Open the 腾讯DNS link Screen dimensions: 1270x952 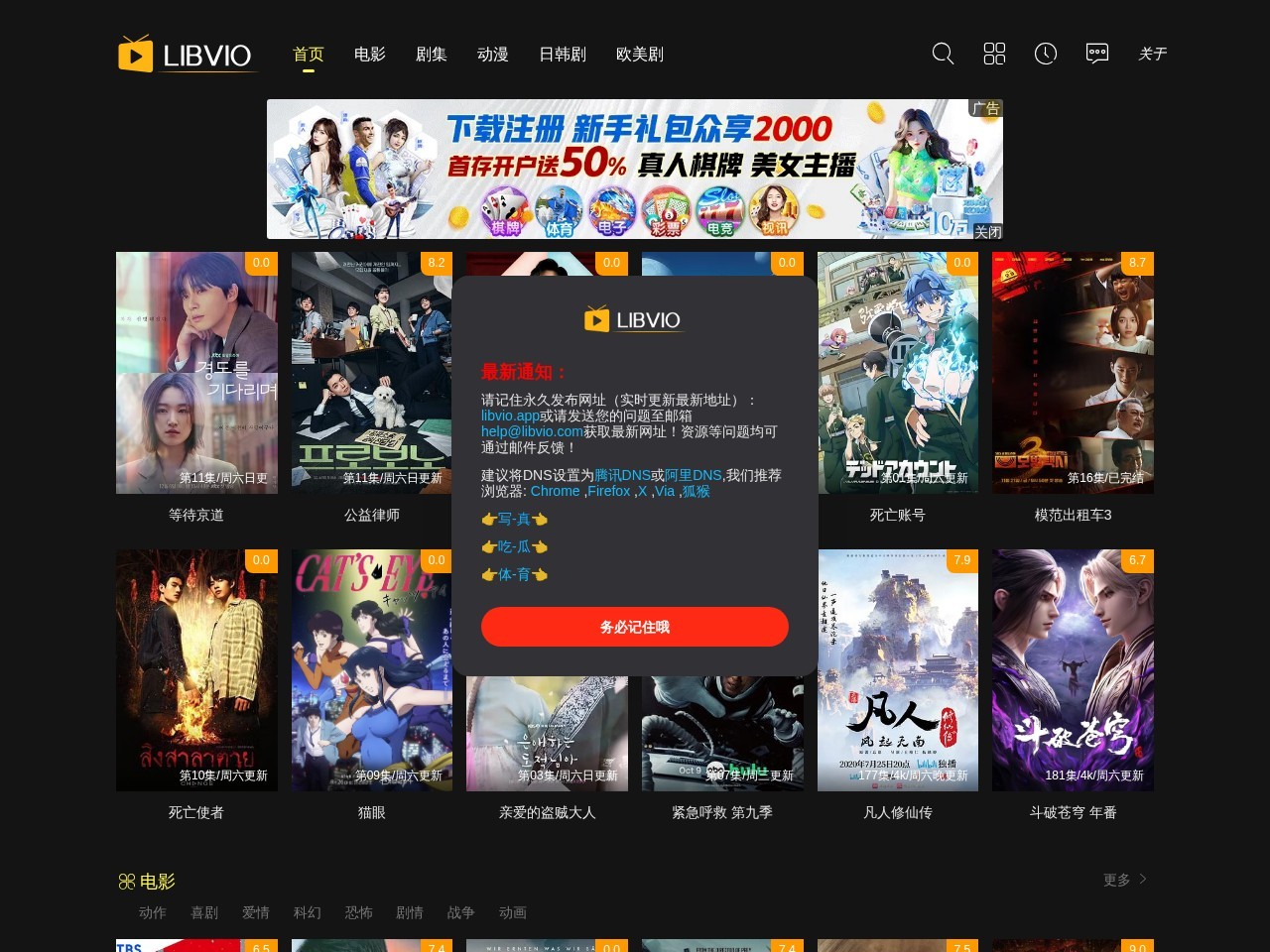click(x=622, y=475)
